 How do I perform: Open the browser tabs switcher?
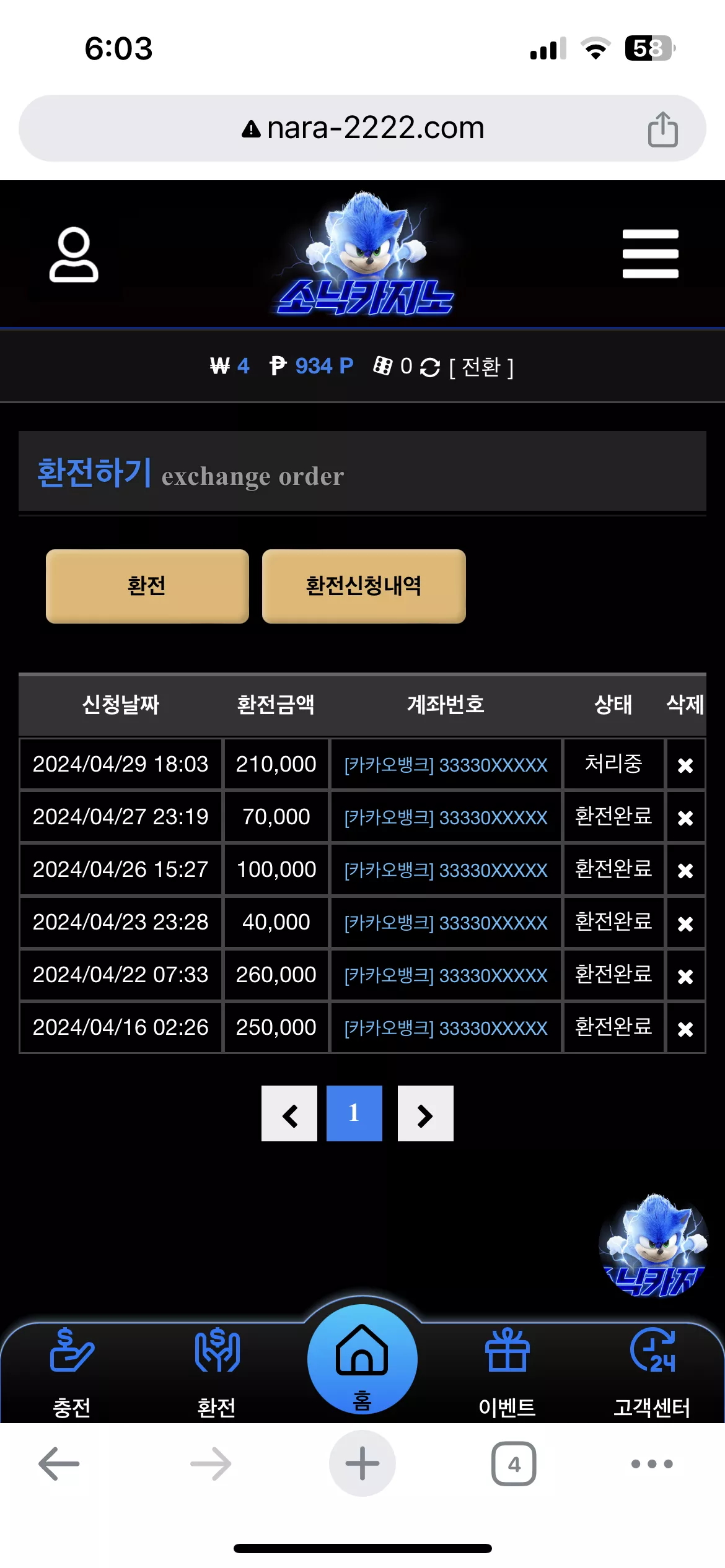tap(514, 1464)
